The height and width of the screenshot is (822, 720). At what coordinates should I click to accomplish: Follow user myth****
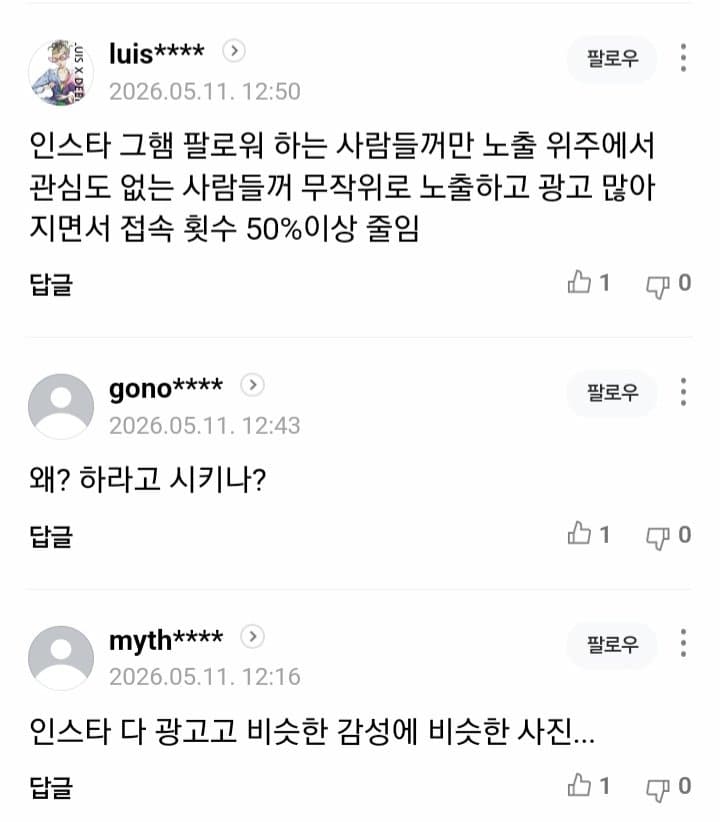(611, 645)
